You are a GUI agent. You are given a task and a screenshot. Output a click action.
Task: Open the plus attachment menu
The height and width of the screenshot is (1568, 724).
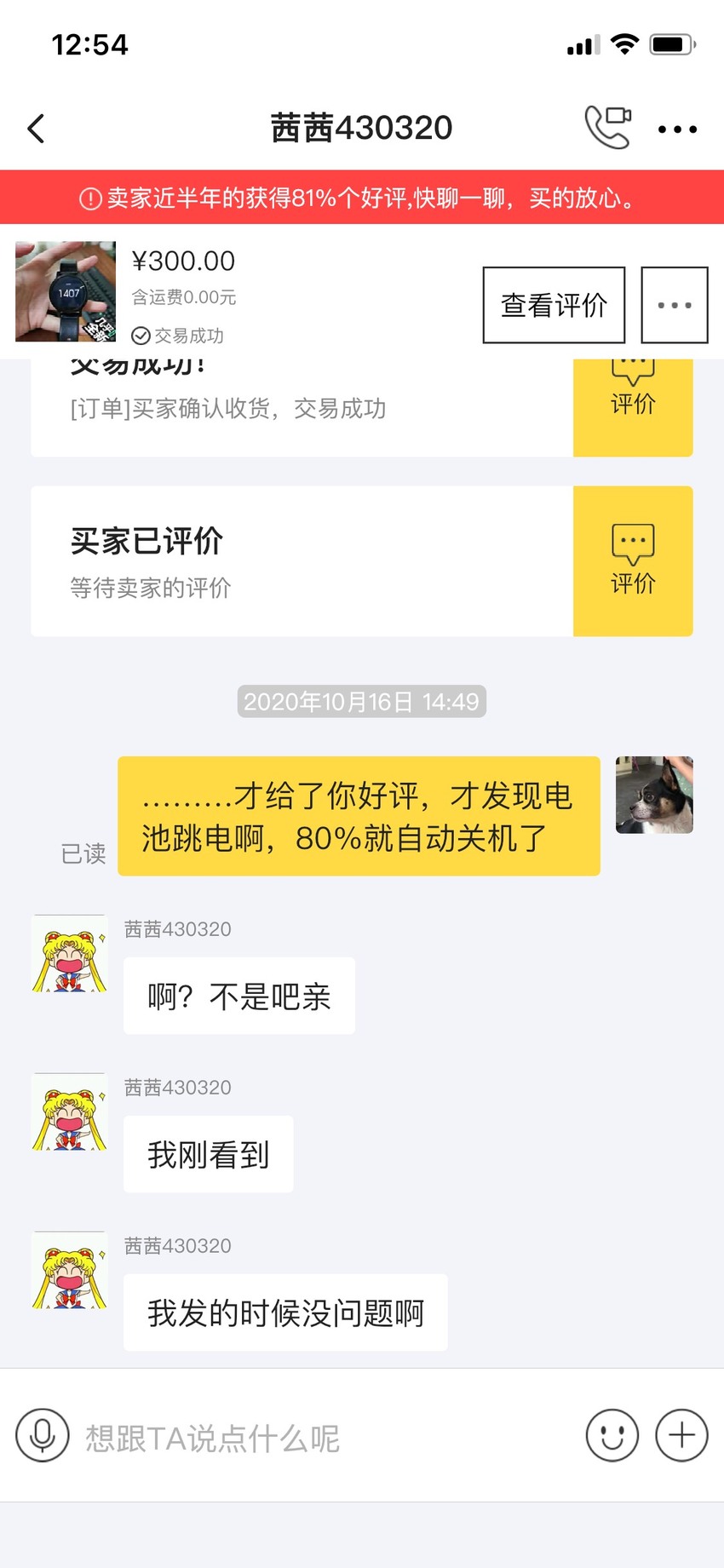coord(681,1435)
